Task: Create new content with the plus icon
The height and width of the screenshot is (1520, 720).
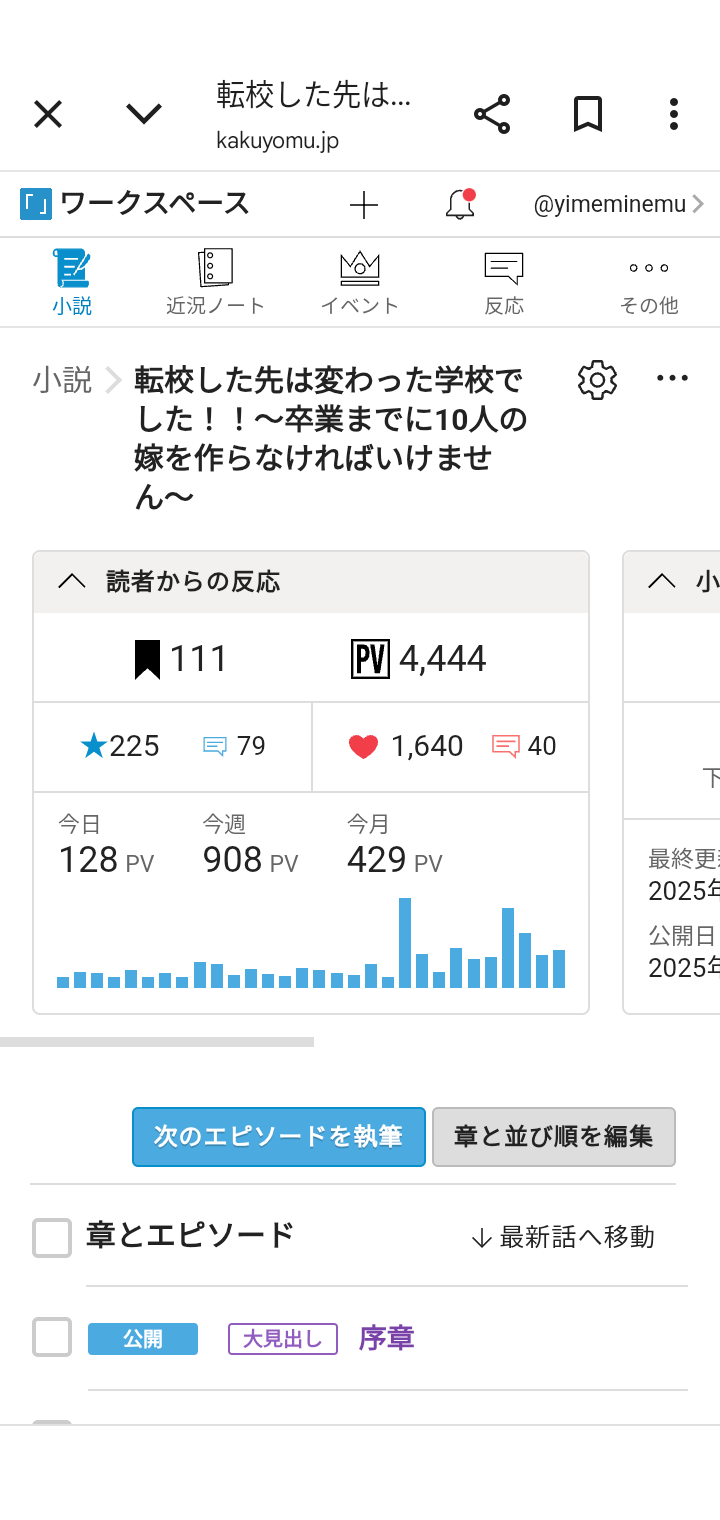Action: [x=364, y=205]
